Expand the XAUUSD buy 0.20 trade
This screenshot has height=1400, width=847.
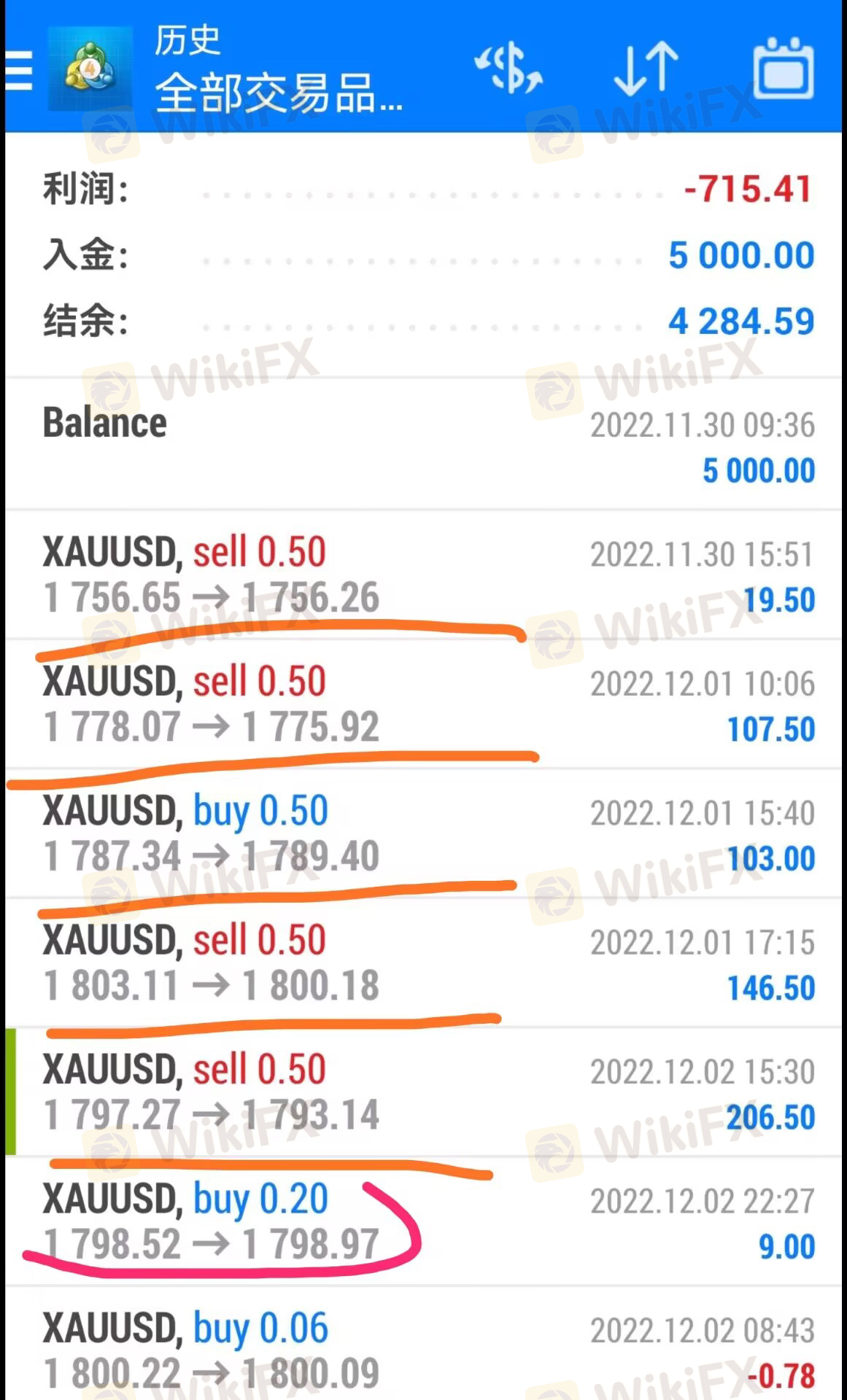423,1221
